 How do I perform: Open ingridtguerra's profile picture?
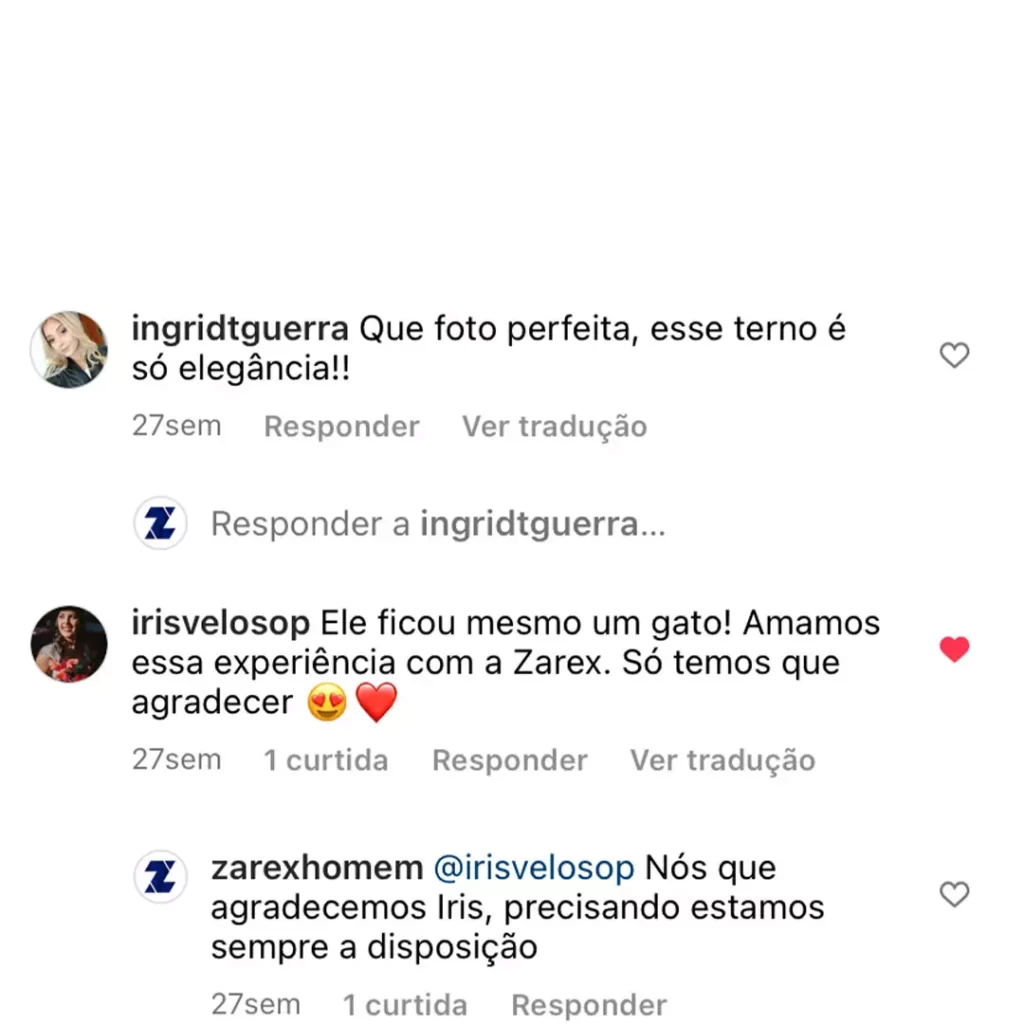(x=69, y=349)
